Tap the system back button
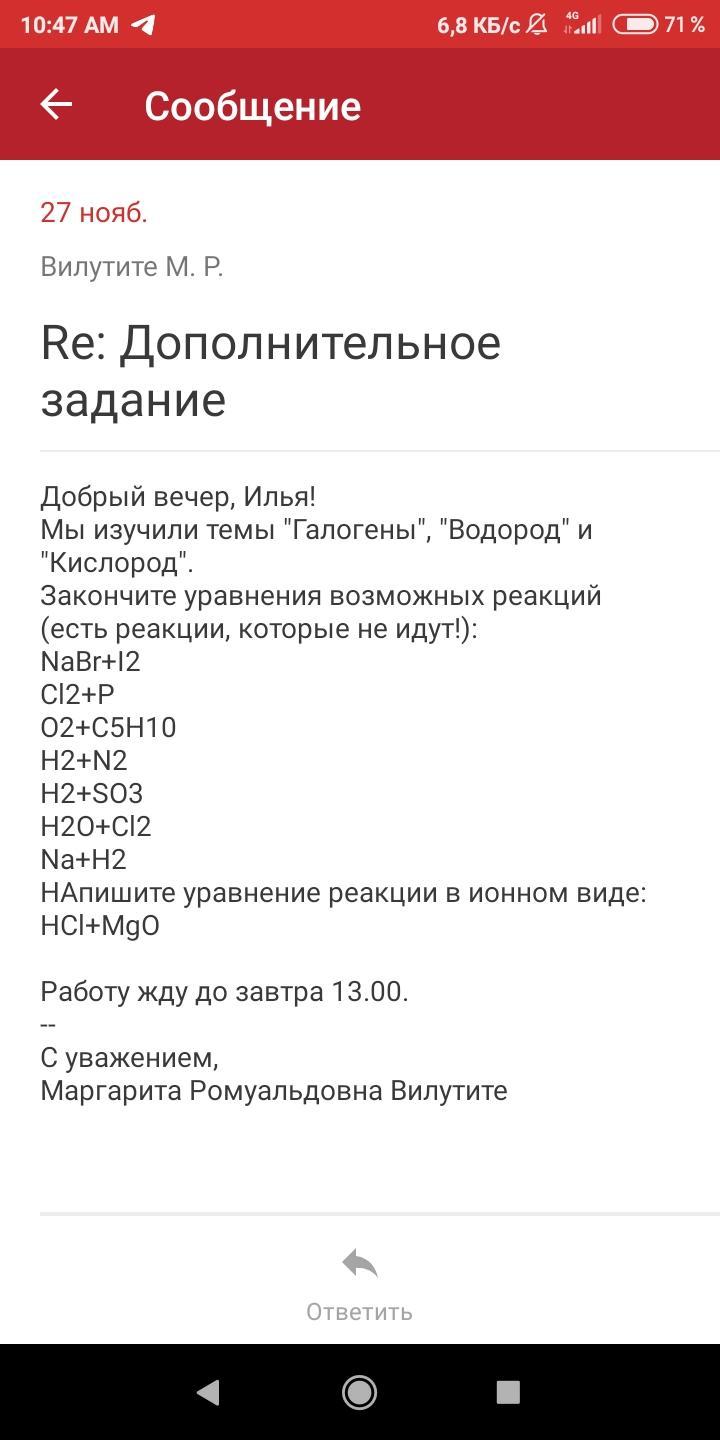The height and width of the screenshot is (1440, 720). 208,1392
